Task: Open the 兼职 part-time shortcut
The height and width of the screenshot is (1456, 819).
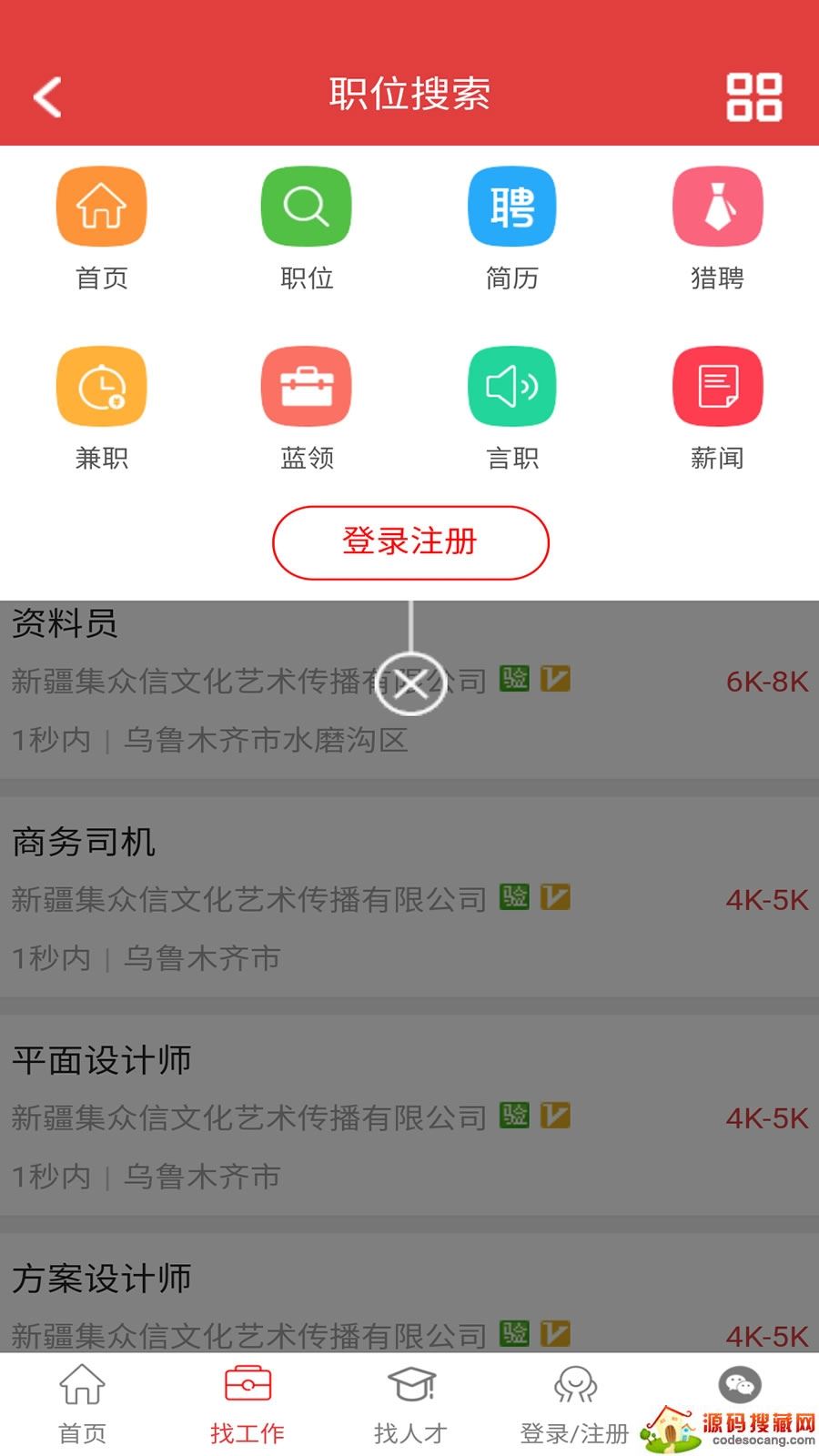Action: (x=101, y=408)
